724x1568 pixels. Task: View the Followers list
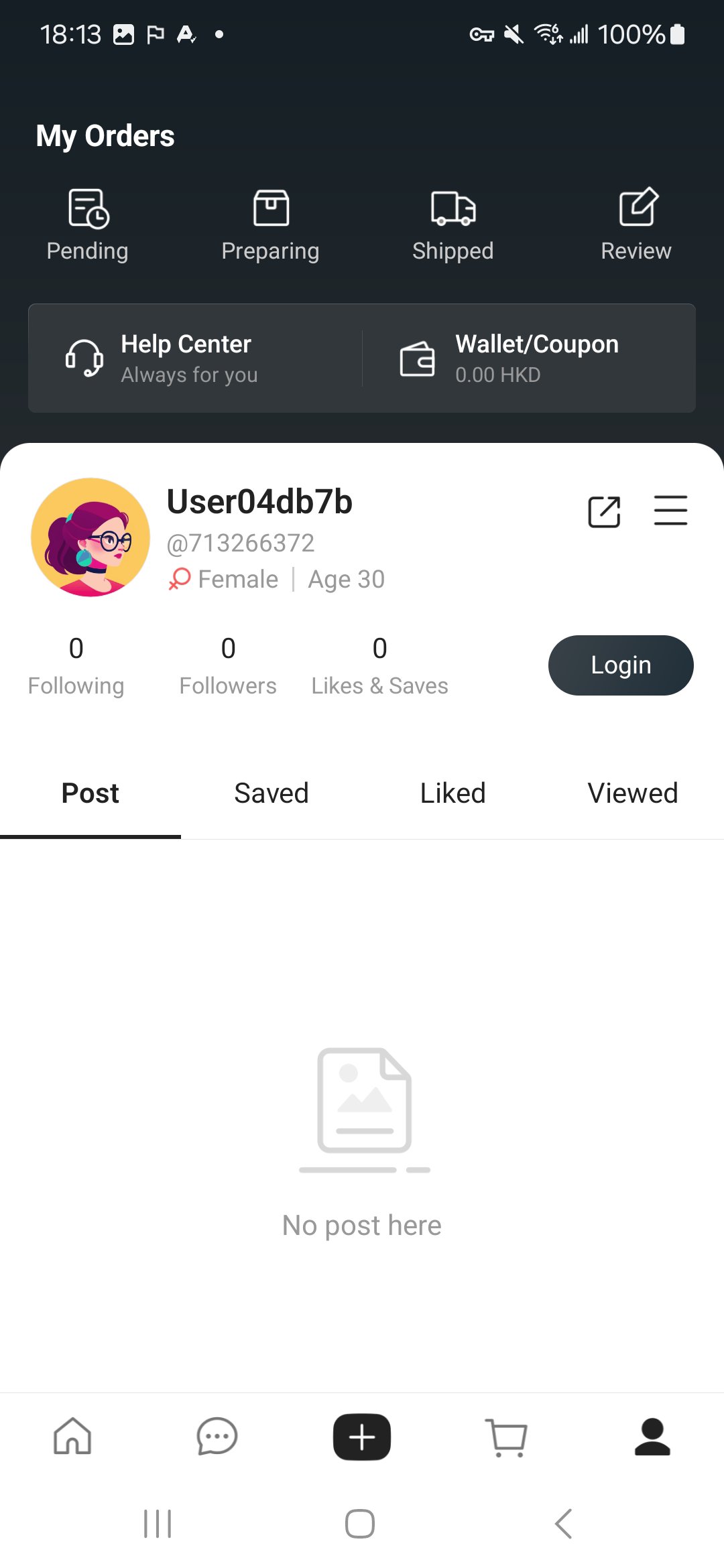coord(228,666)
